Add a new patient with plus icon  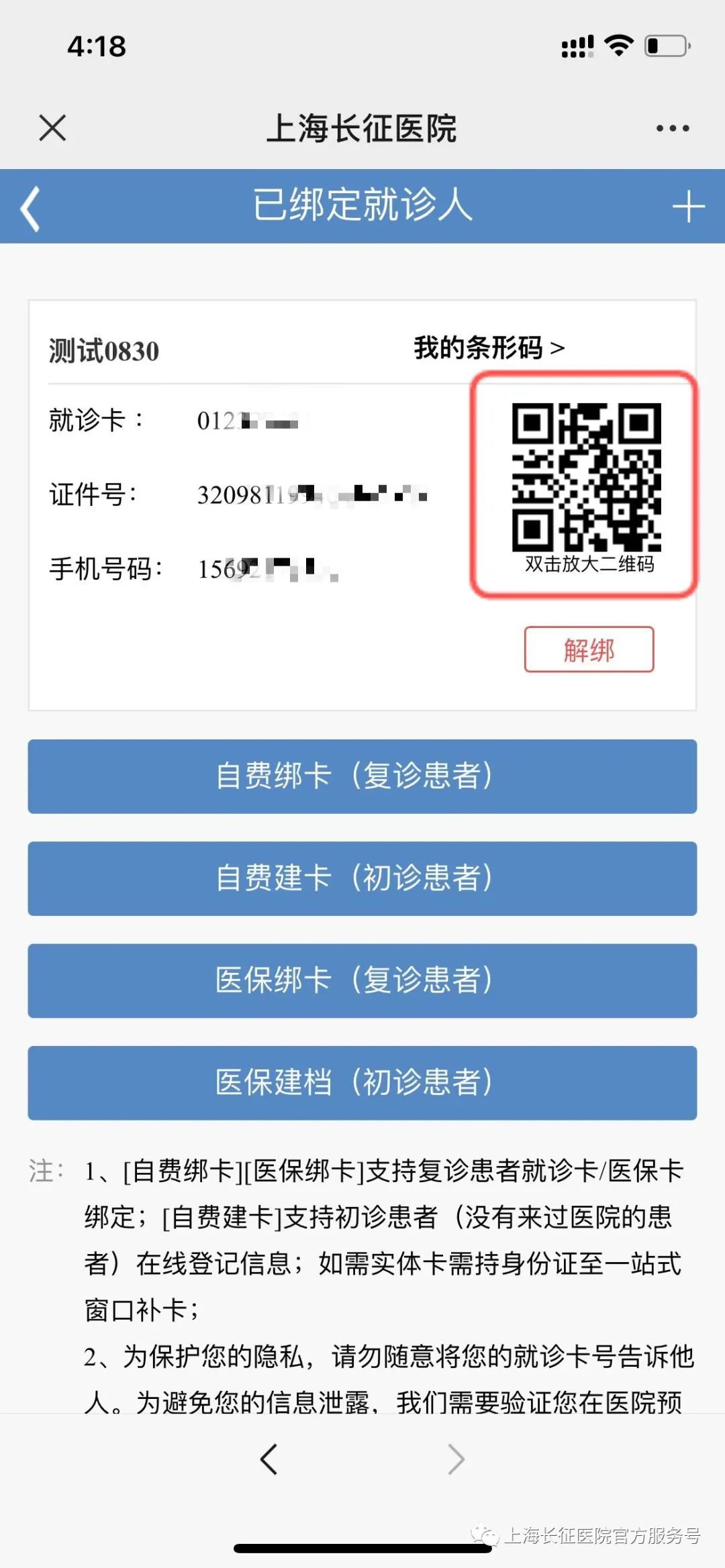click(689, 206)
